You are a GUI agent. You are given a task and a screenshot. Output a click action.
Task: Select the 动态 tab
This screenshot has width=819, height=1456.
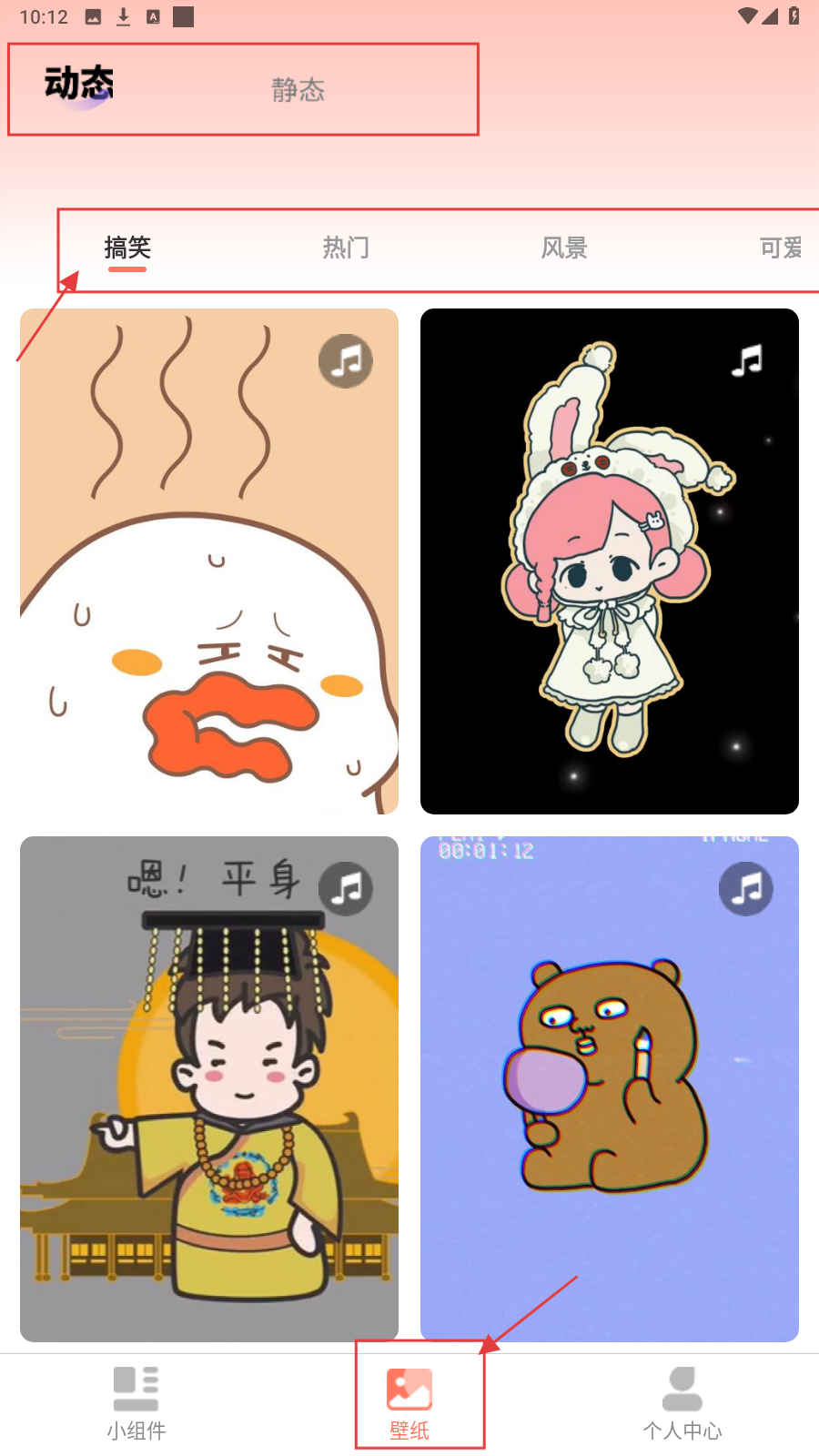pyautogui.click(x=79, y=85)
